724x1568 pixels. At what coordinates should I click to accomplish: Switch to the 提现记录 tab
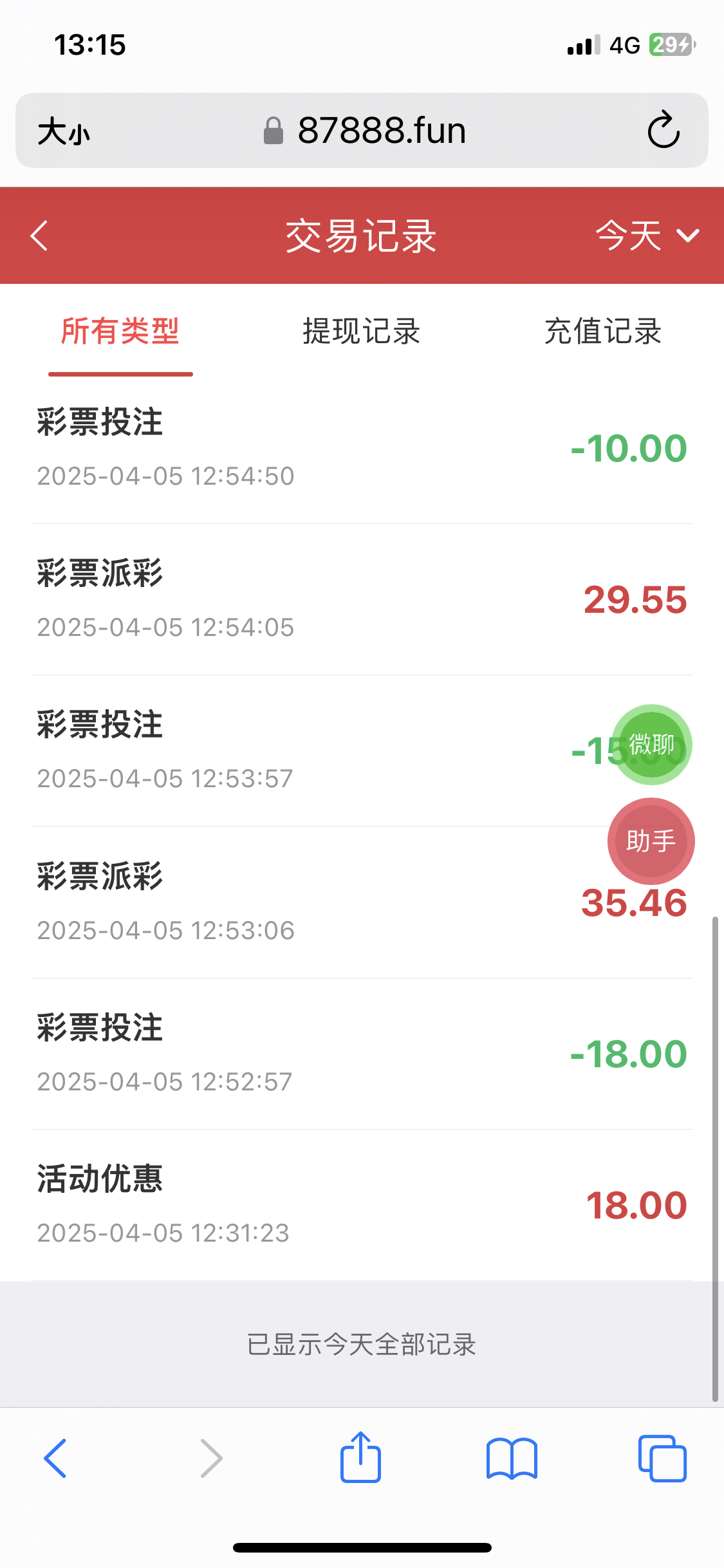pos(362,332)
